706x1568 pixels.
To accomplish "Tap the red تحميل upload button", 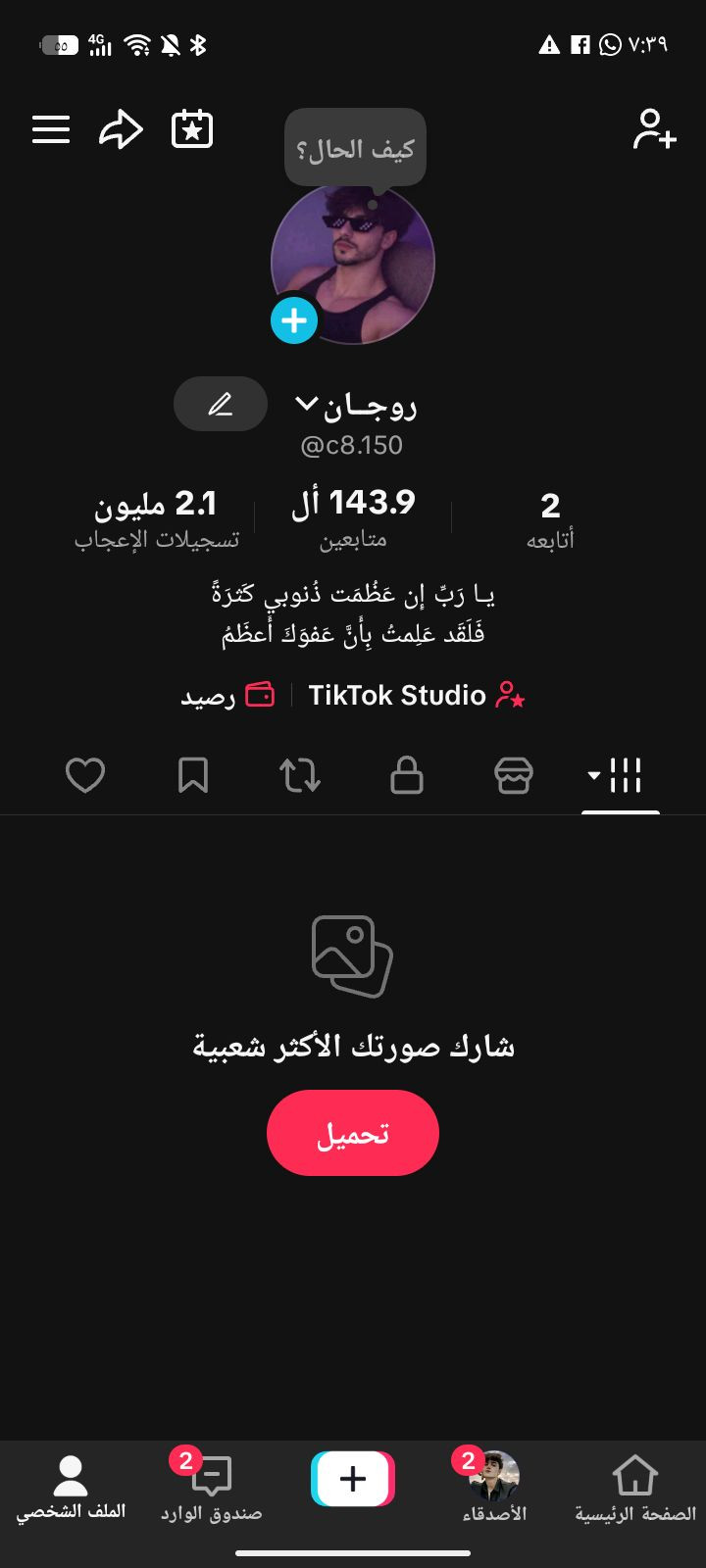I will point(353,1133).
